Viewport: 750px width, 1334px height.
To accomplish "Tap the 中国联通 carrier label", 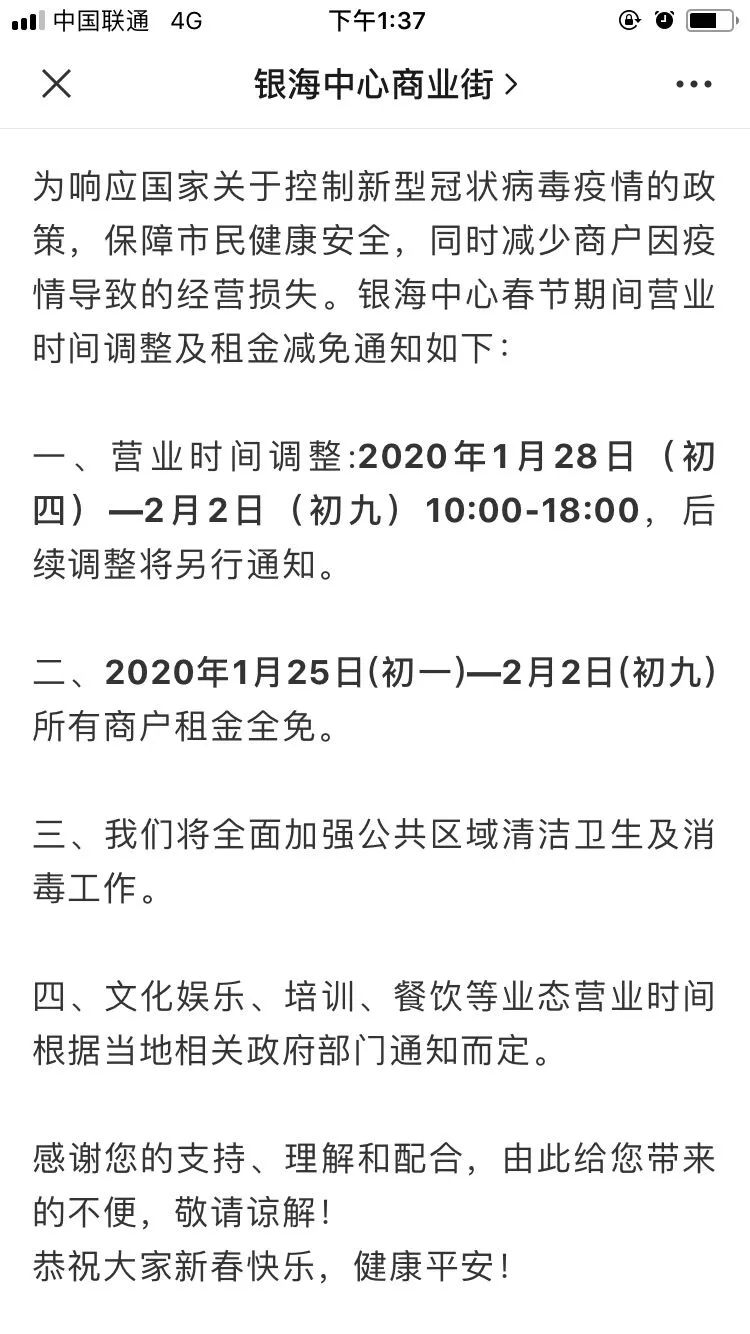I will coord(97,20).
